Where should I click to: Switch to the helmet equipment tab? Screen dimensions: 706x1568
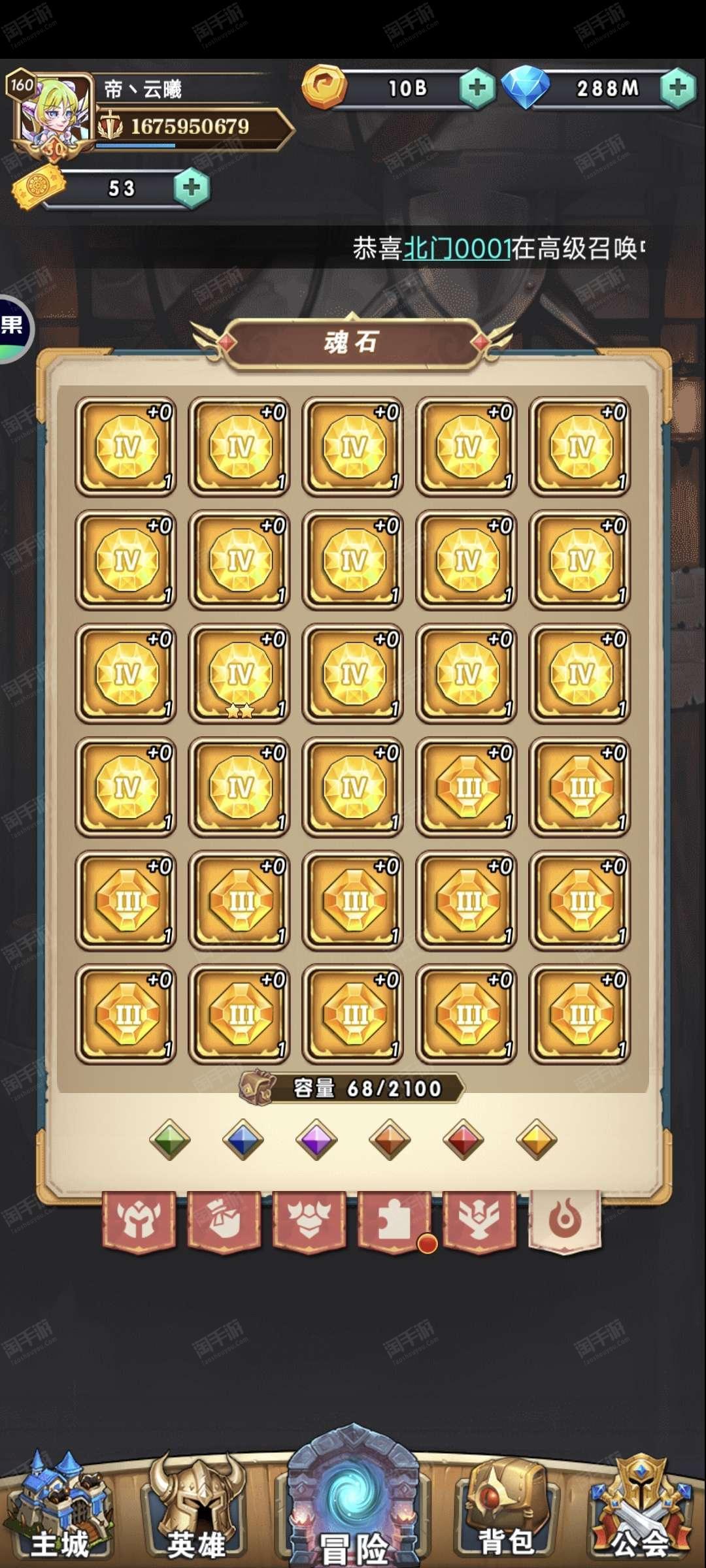[x=139, y=1220]
